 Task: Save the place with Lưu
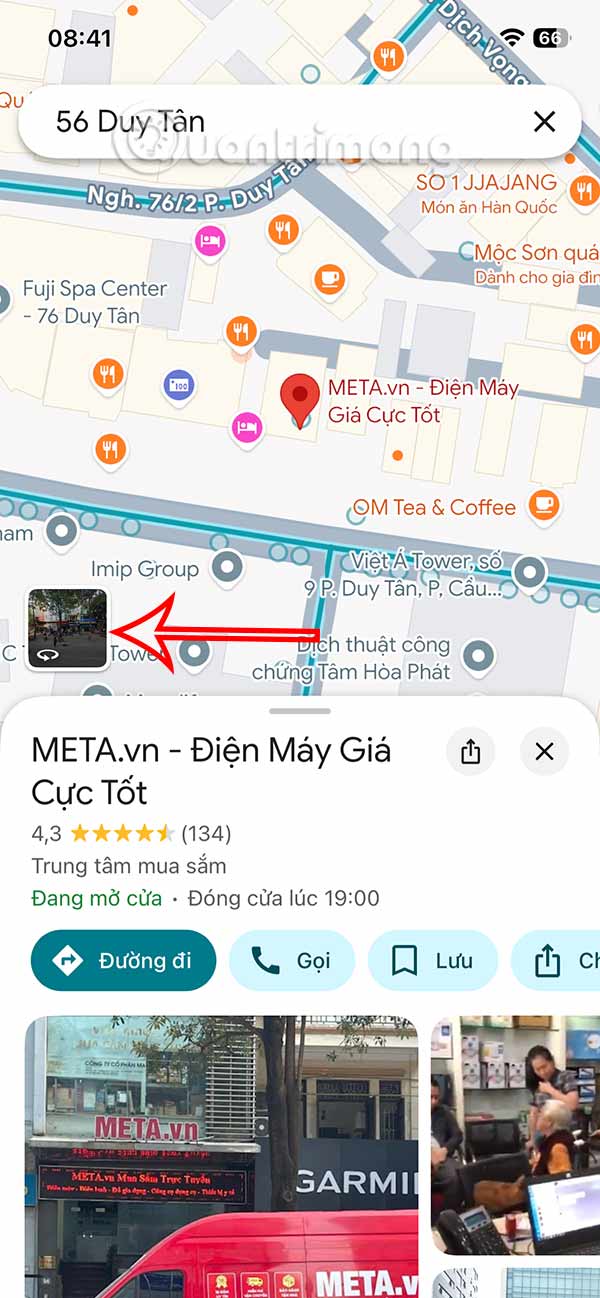pos(433,961)
